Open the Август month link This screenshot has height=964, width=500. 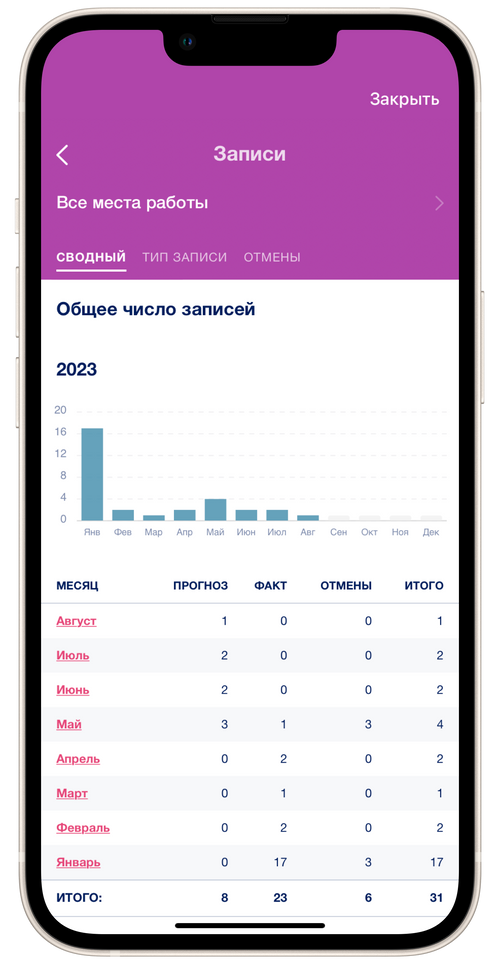point(76,621)
